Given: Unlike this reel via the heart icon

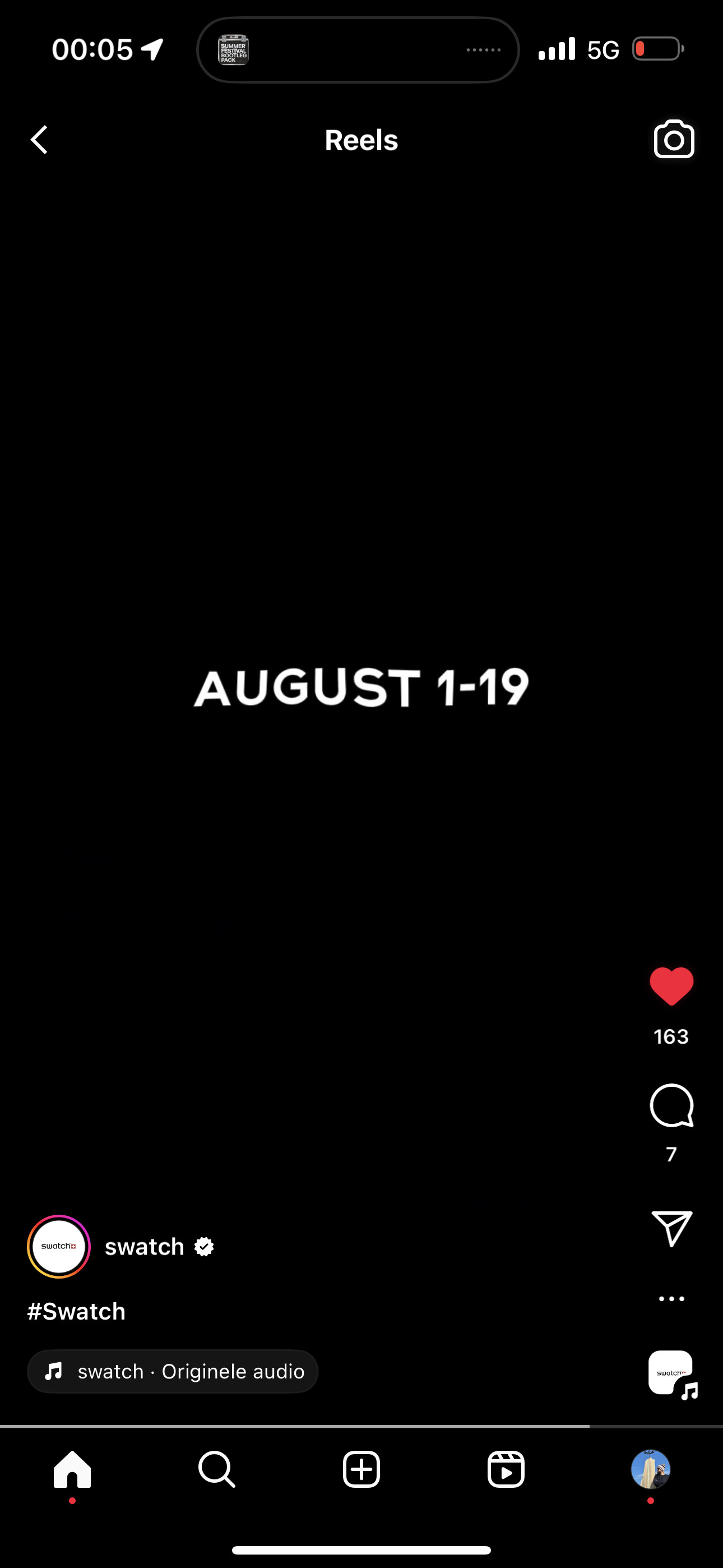Looking at the screenshot, I should tap(671, 985).
